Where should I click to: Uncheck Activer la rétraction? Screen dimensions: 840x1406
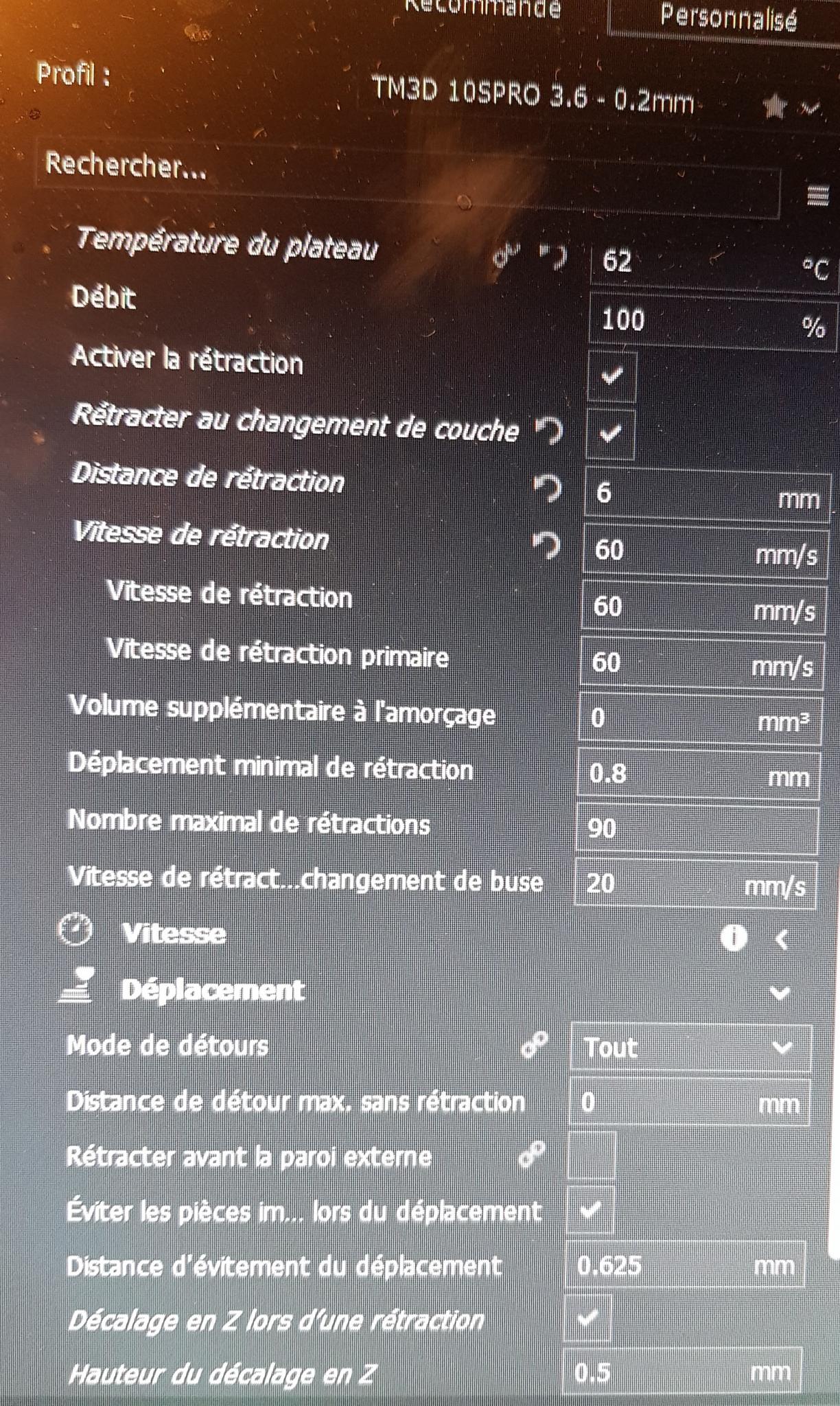611,376
